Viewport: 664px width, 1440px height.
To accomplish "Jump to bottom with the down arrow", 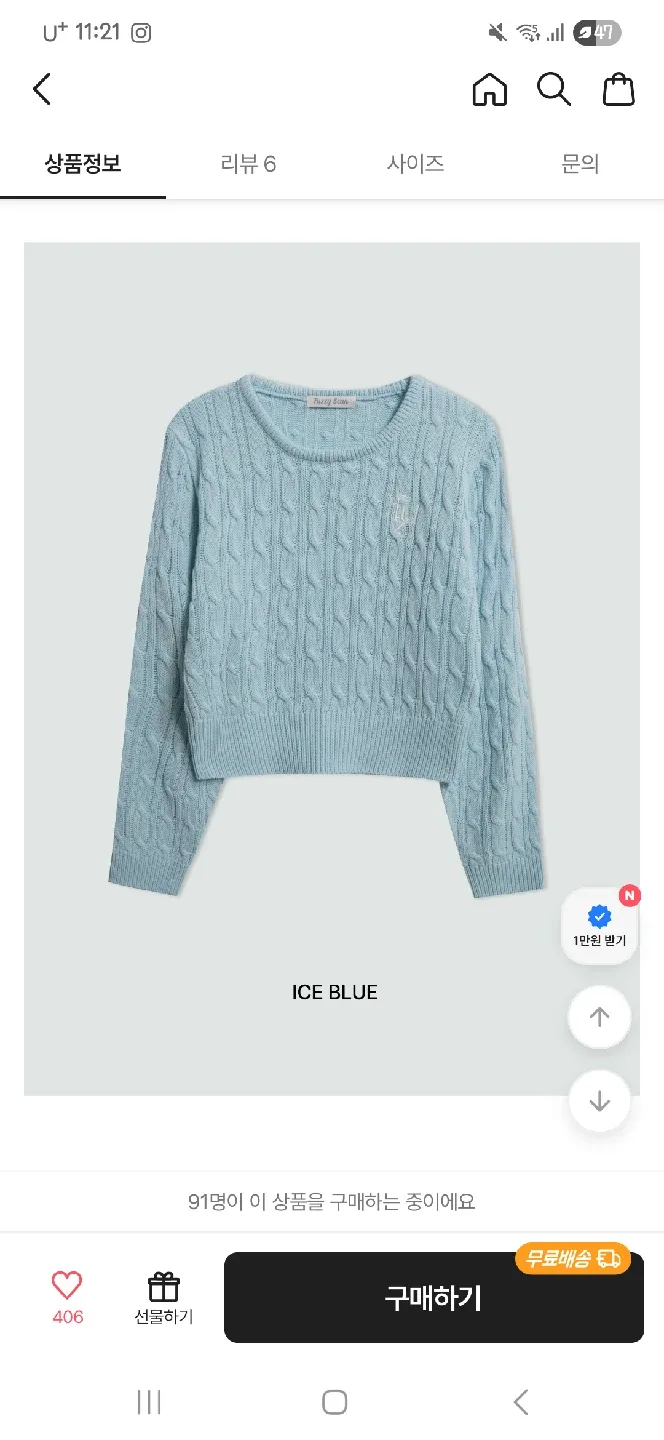I will (x=599, y=1101).
